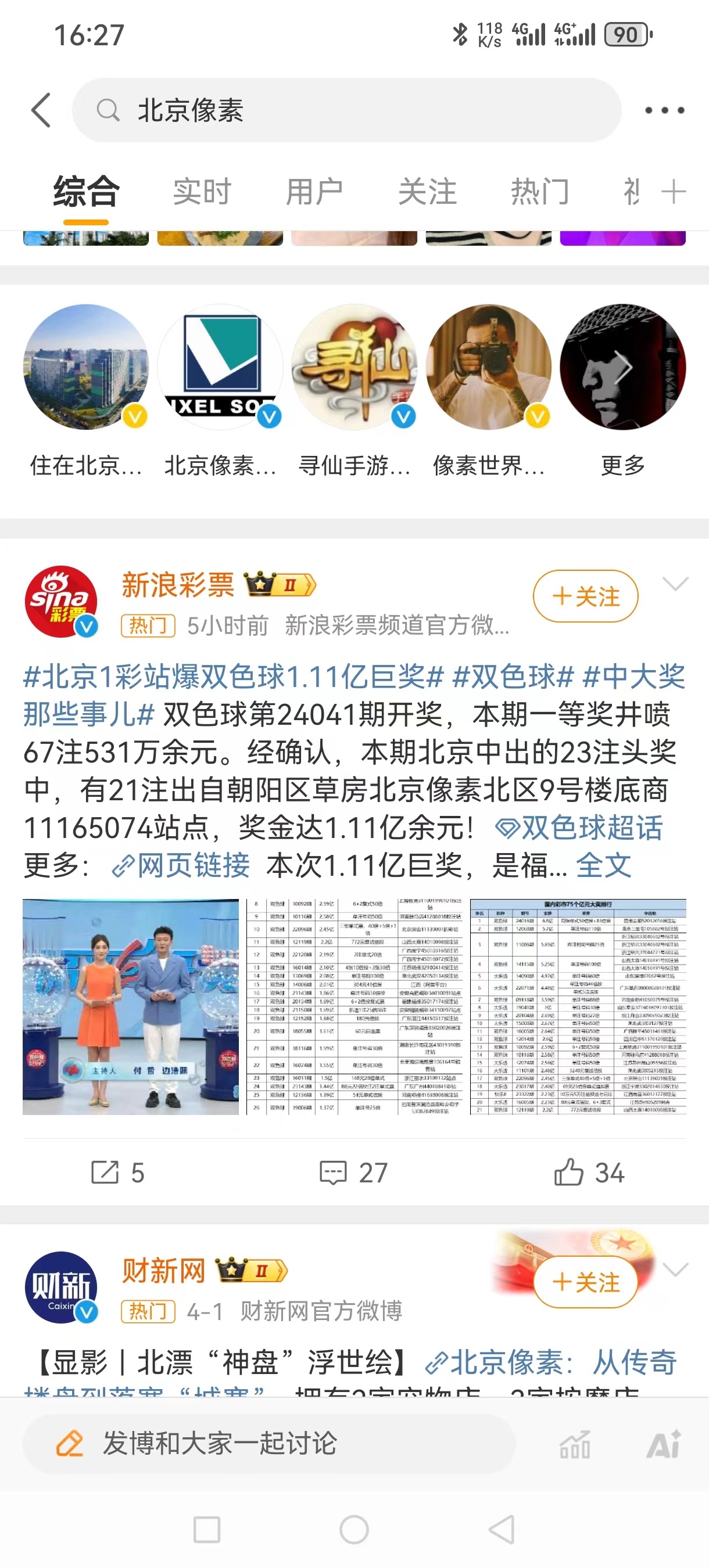The image size is (709, 1568).
Task: Open the 住在北京 user profile
Action: [x=86, y=367]
